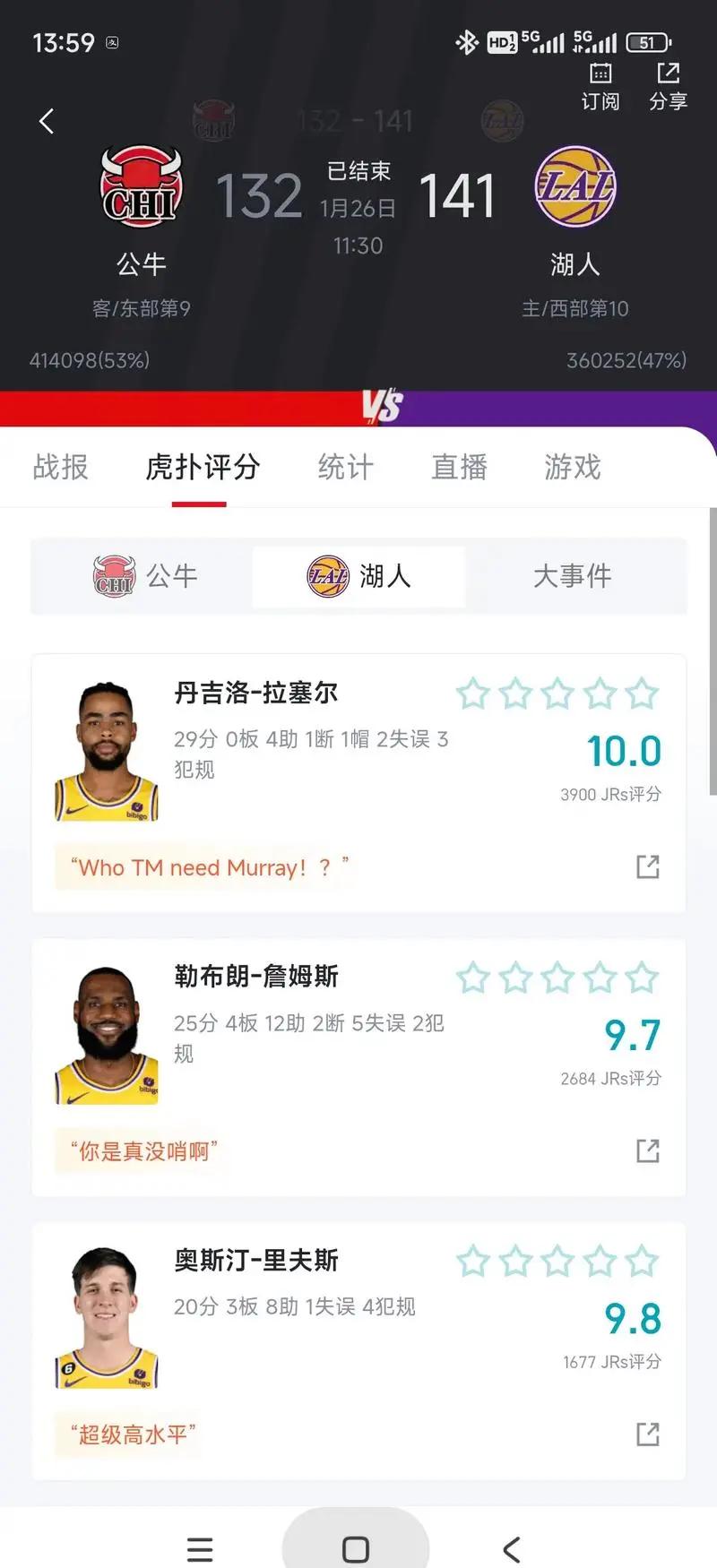Tap the quote 'Who TM need Murray!?'
This screenshot has width=717, height=1568.
point(206,867)
